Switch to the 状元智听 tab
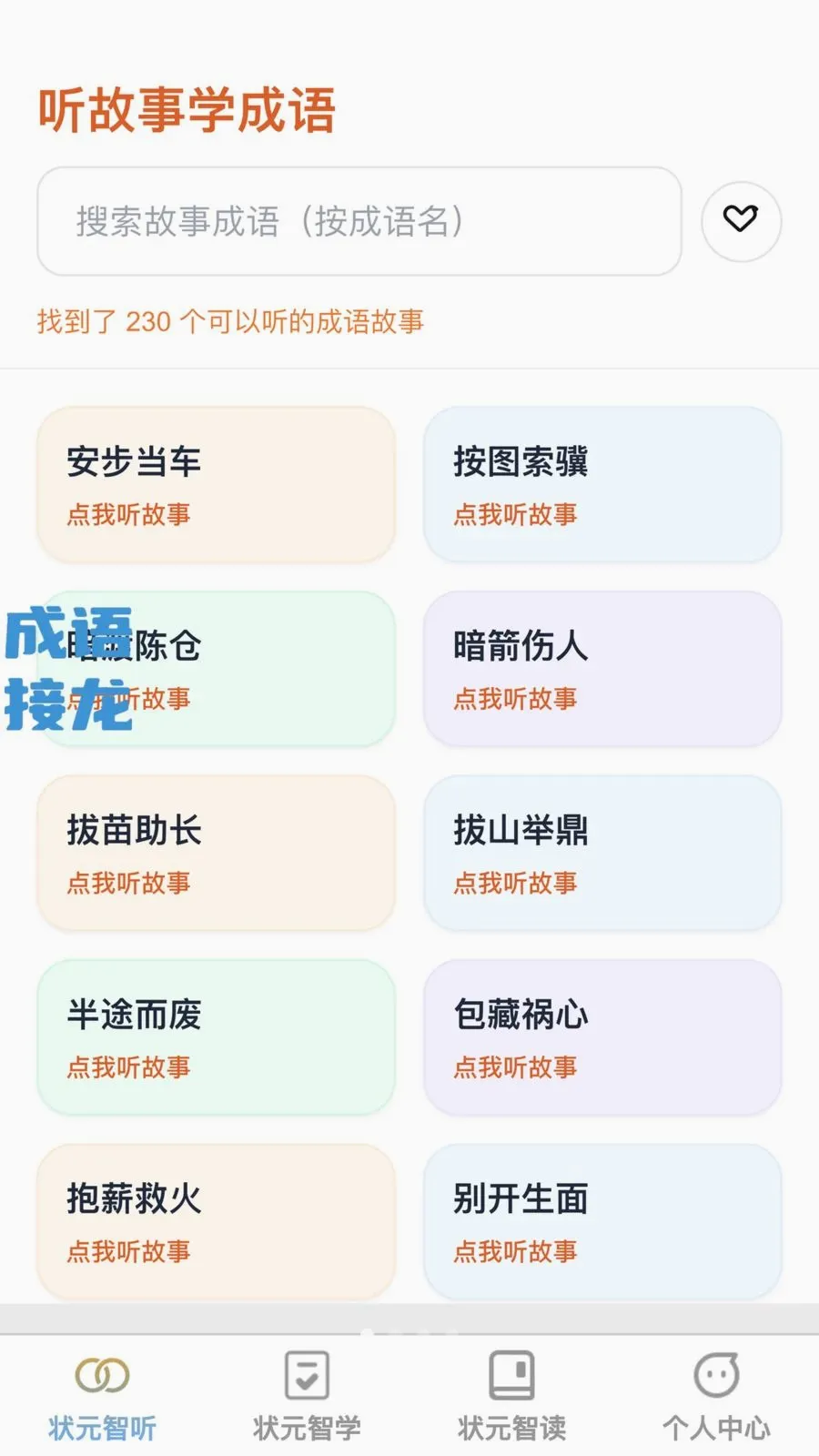Viewport: 819px width, 1456px height. [102, 1397]
